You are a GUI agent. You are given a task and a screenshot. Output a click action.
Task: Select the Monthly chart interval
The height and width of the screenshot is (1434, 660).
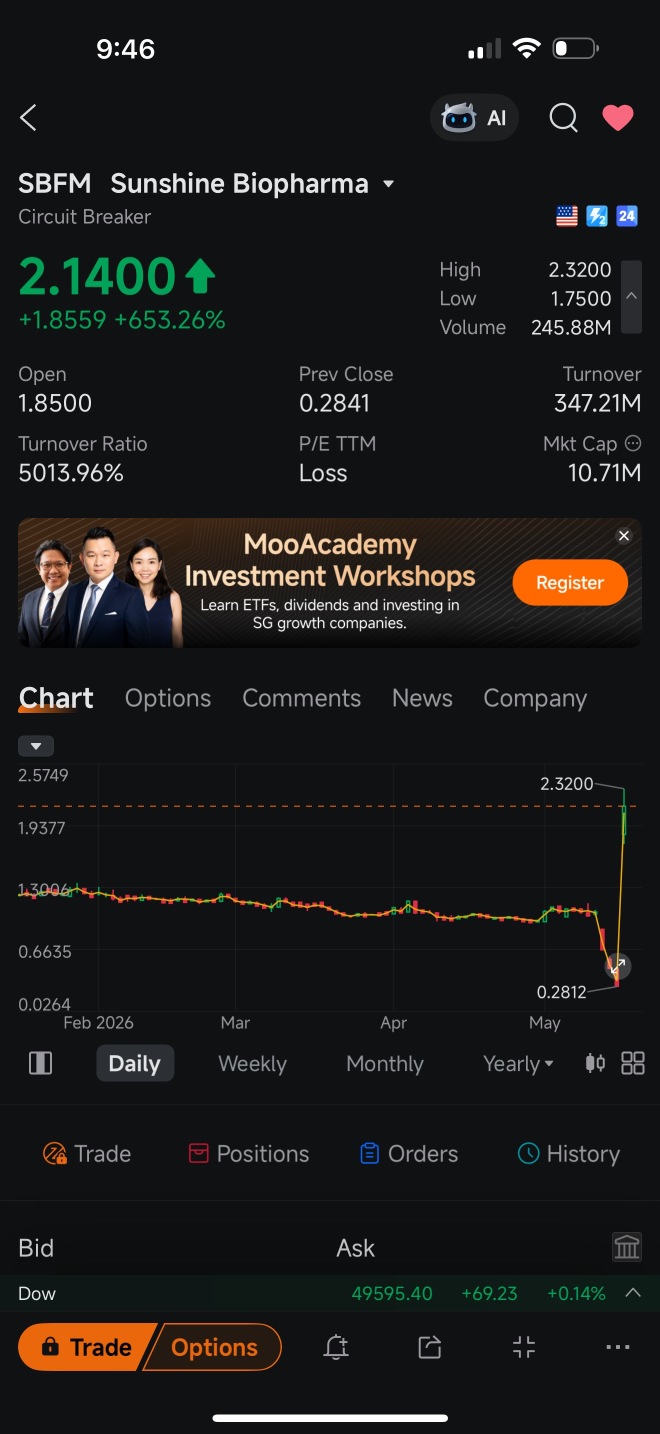[x=385, y=1063]
